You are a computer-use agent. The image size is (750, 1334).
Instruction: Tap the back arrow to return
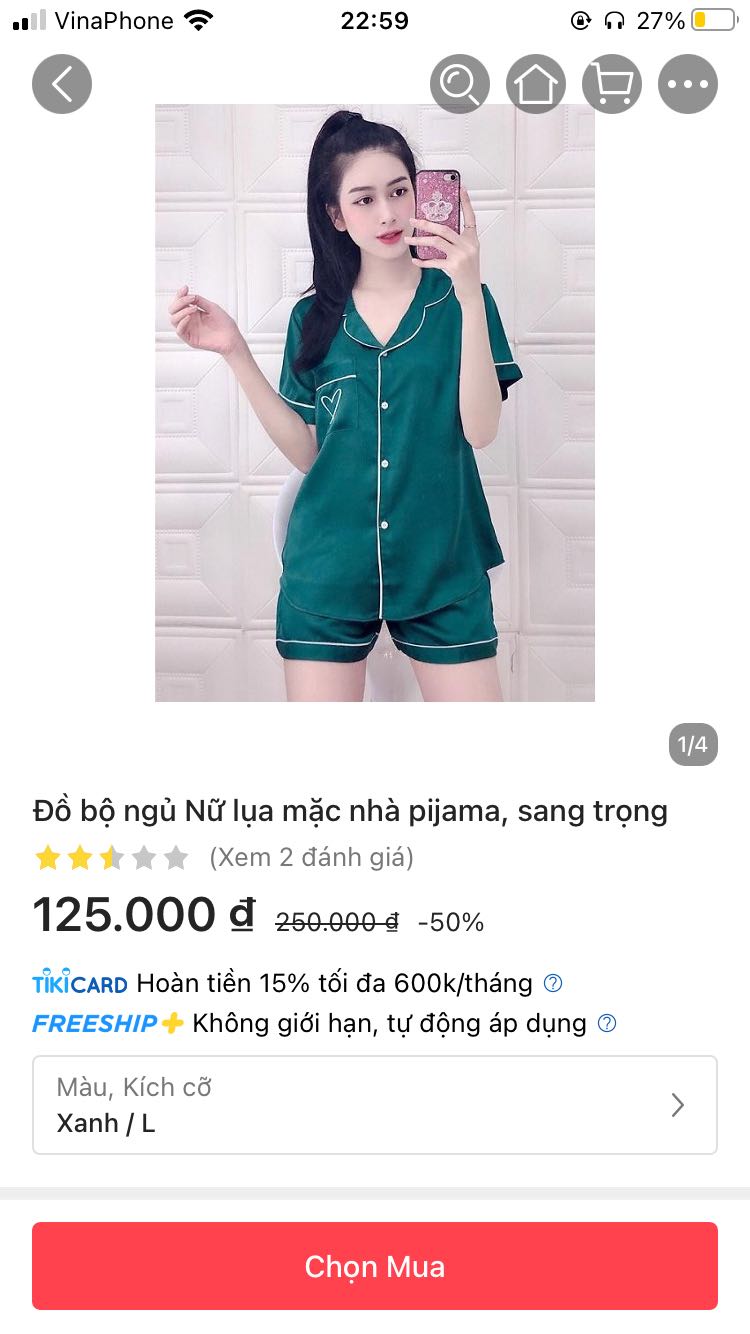click(61, 84)
